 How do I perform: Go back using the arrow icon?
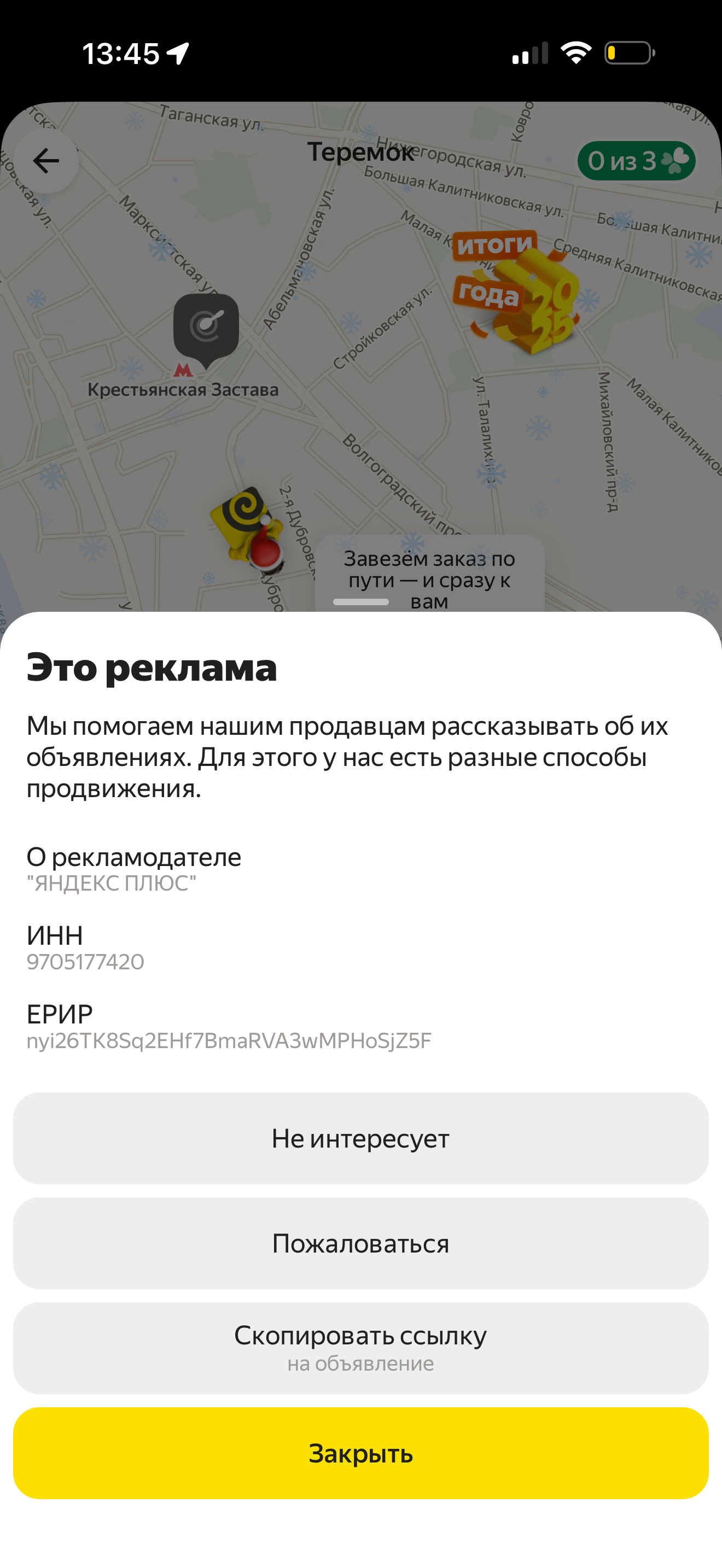pos(46,161)
